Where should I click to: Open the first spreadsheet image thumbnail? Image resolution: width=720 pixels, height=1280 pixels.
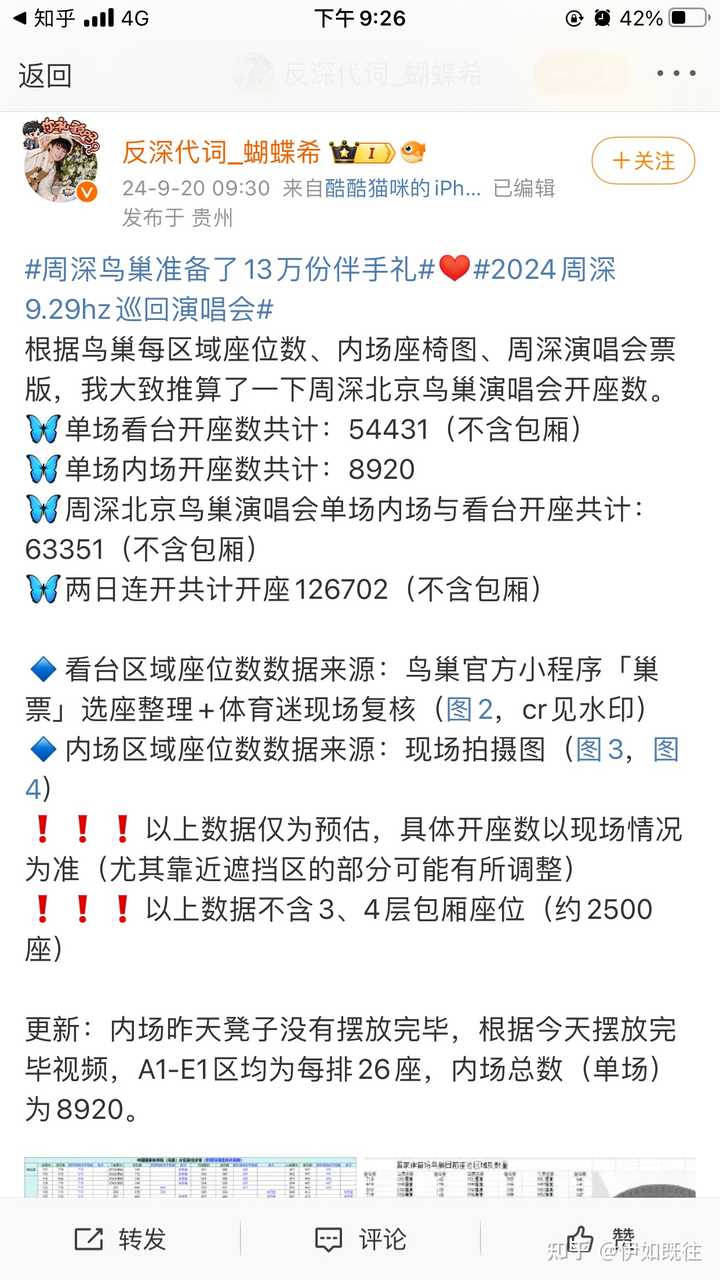190,1177
